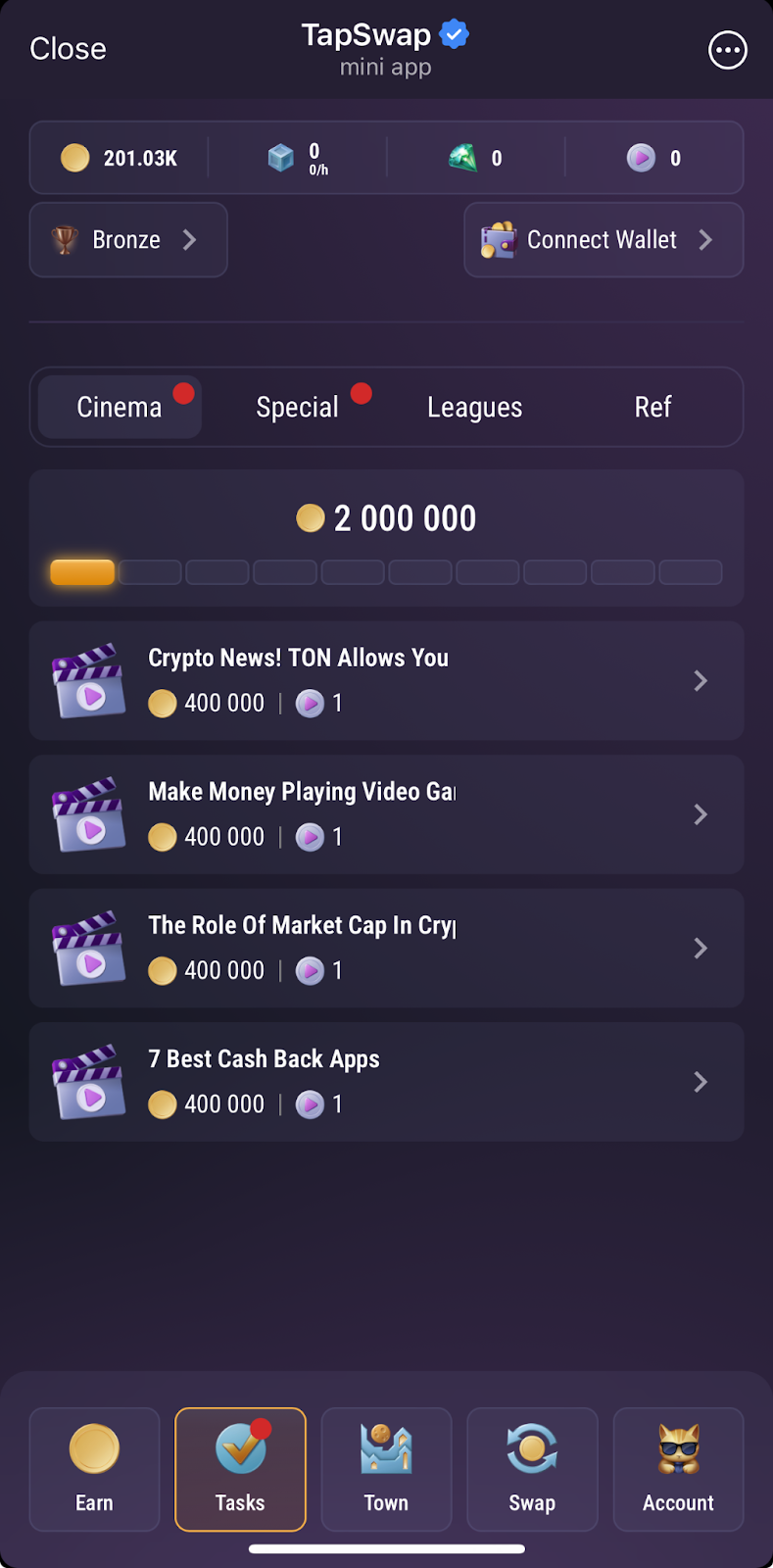Open the Town section
This screenshot has width=773, height=1568.
[386, 1469]
